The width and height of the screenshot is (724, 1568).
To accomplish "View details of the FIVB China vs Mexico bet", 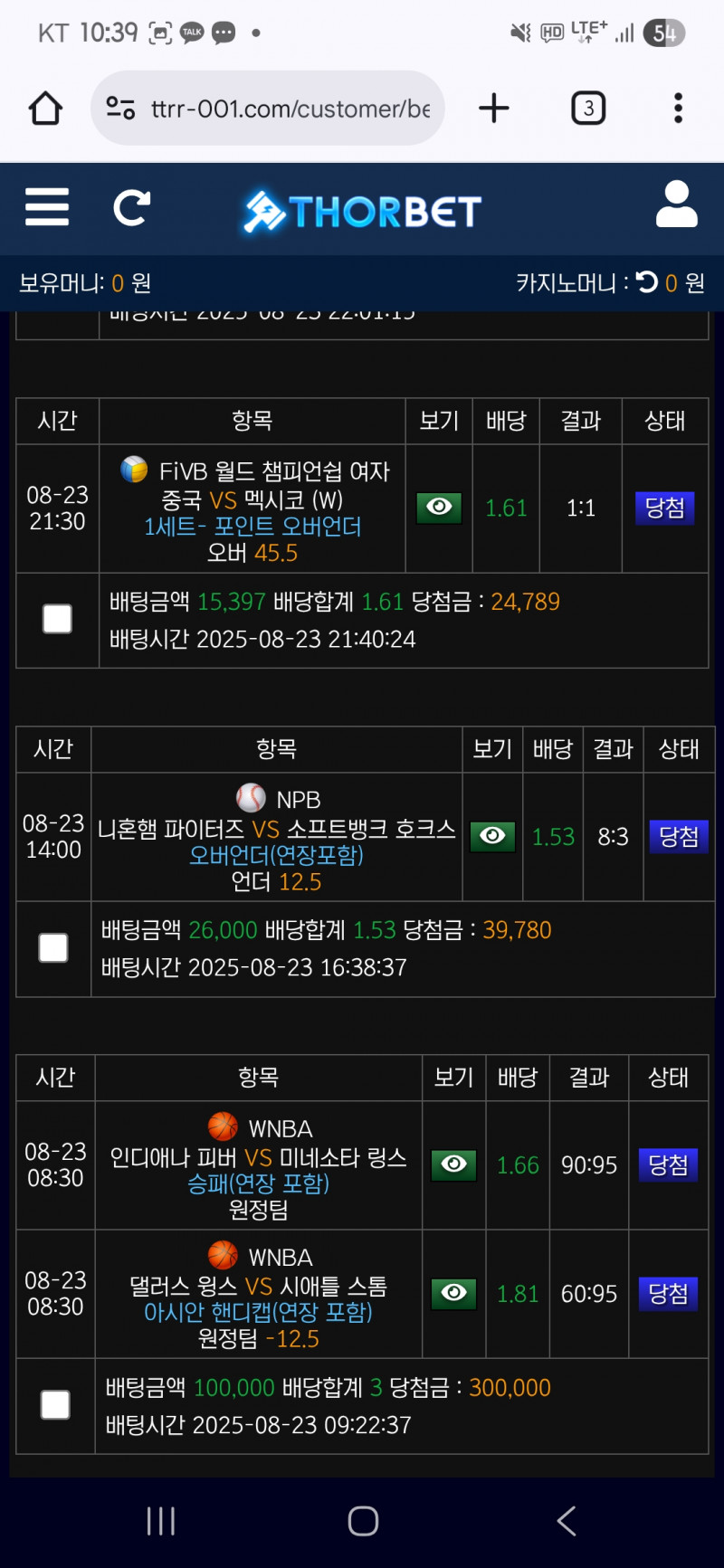I will 439,508.
